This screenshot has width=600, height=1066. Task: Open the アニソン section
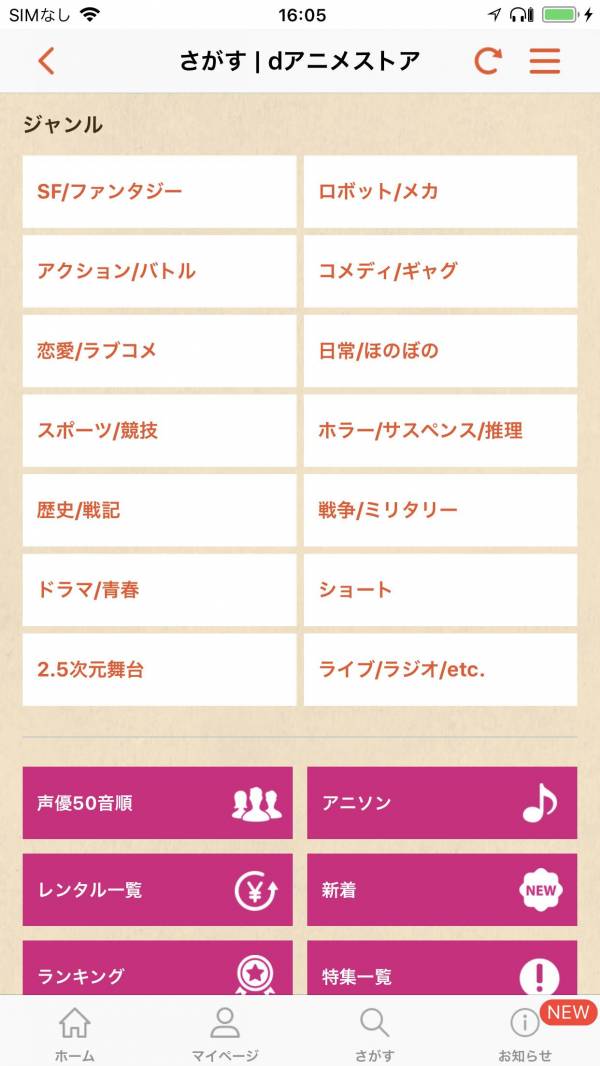pyautogui.click(x=441, y=803)
